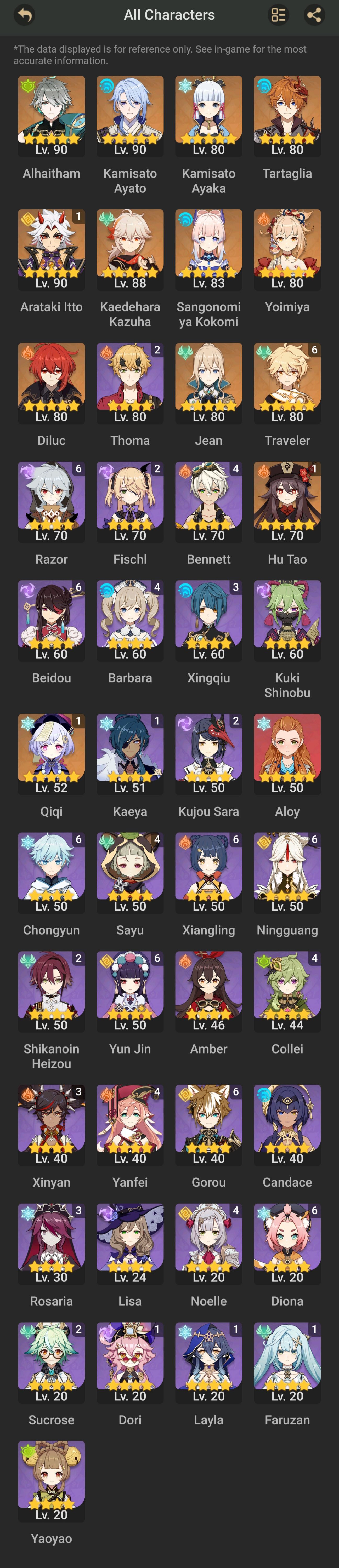Screen dimensions: 339x1568
Task: Open Diluc's character card
Action: point(51,382)
